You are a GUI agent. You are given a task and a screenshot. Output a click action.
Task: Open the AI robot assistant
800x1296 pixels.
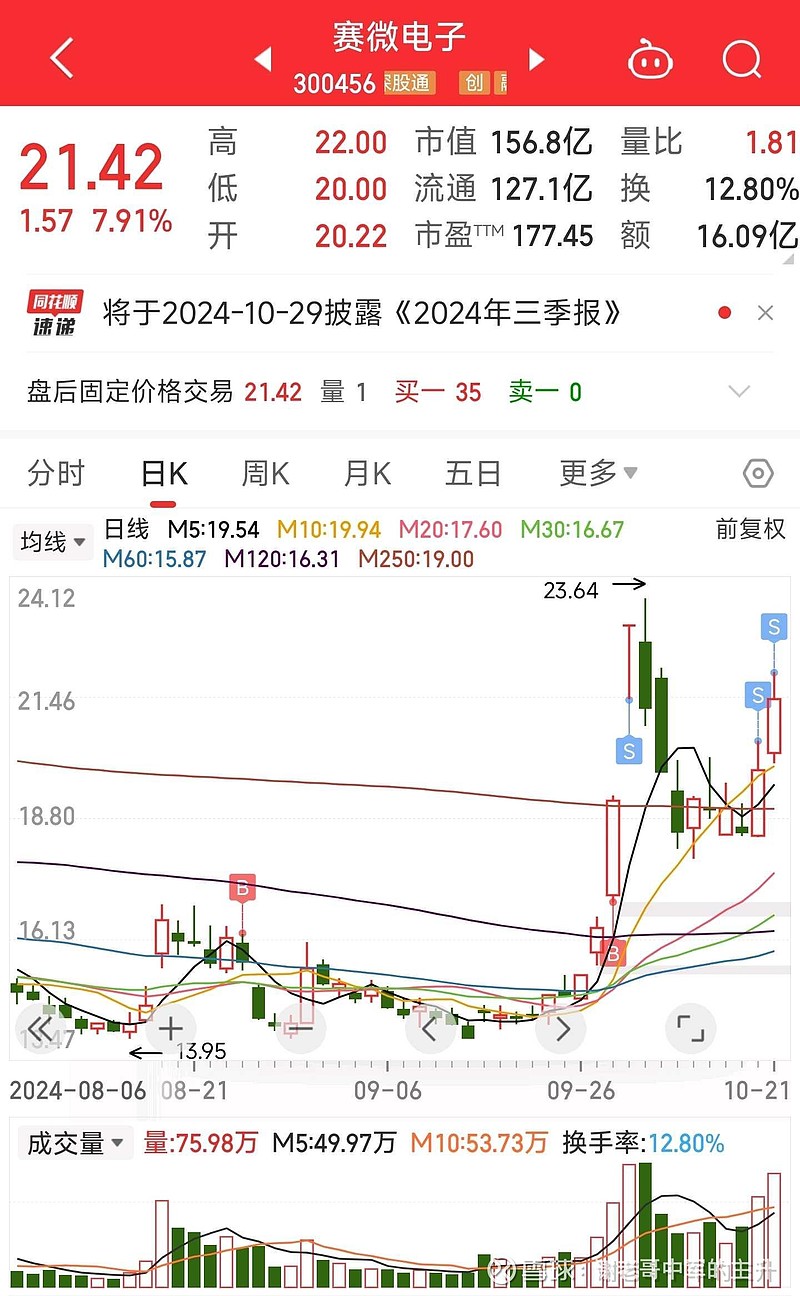[x=650, y=60]
